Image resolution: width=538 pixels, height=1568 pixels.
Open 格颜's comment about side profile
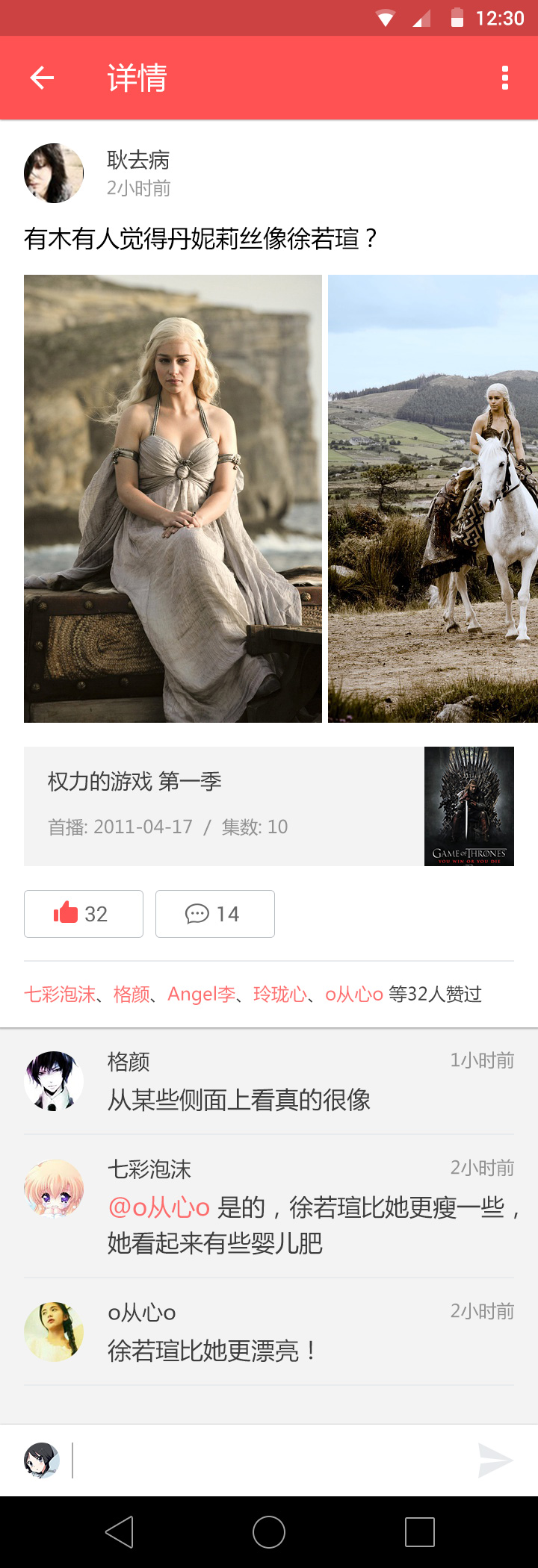(x=239, y=1100)
